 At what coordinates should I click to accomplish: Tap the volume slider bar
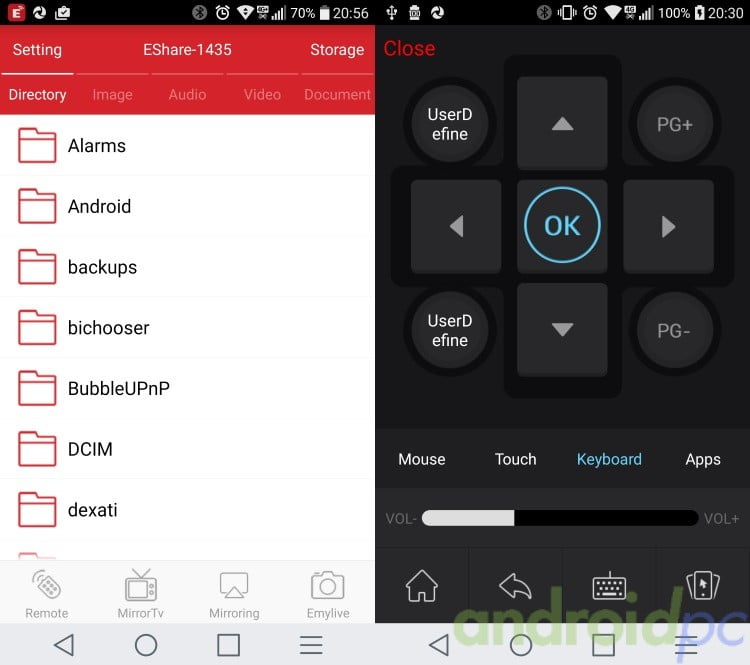tap(560, 518)
